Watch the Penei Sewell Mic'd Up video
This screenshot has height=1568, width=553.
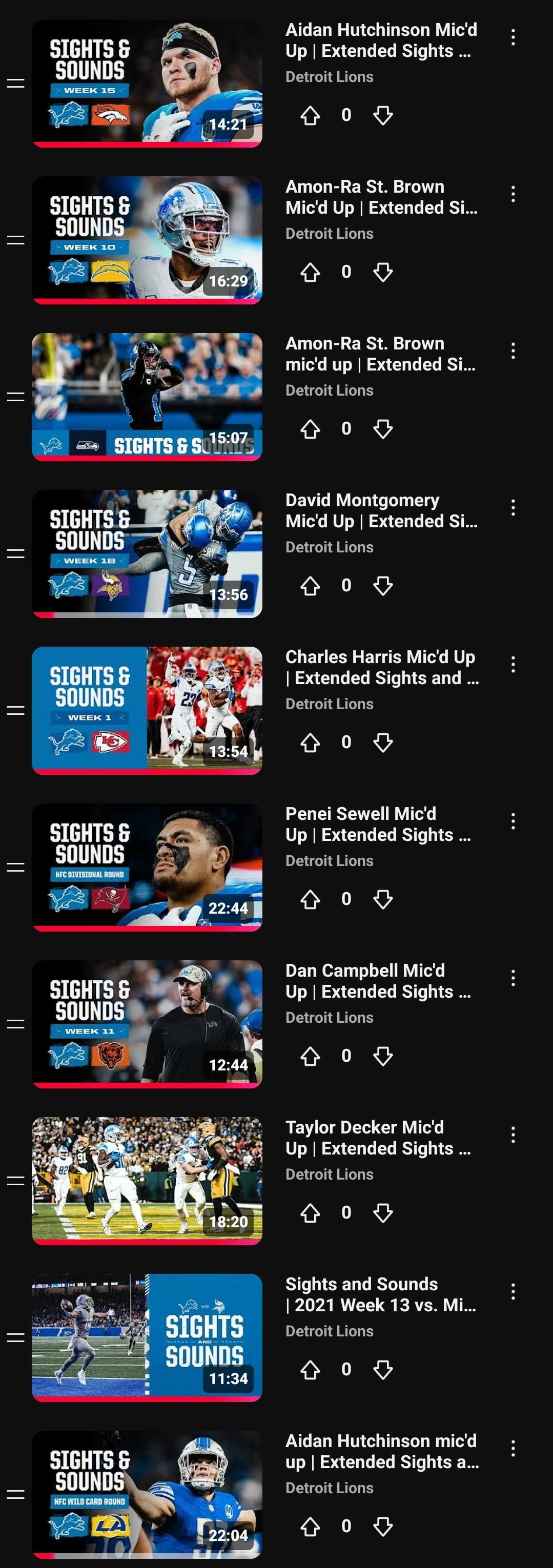click(x=147, y=867)
